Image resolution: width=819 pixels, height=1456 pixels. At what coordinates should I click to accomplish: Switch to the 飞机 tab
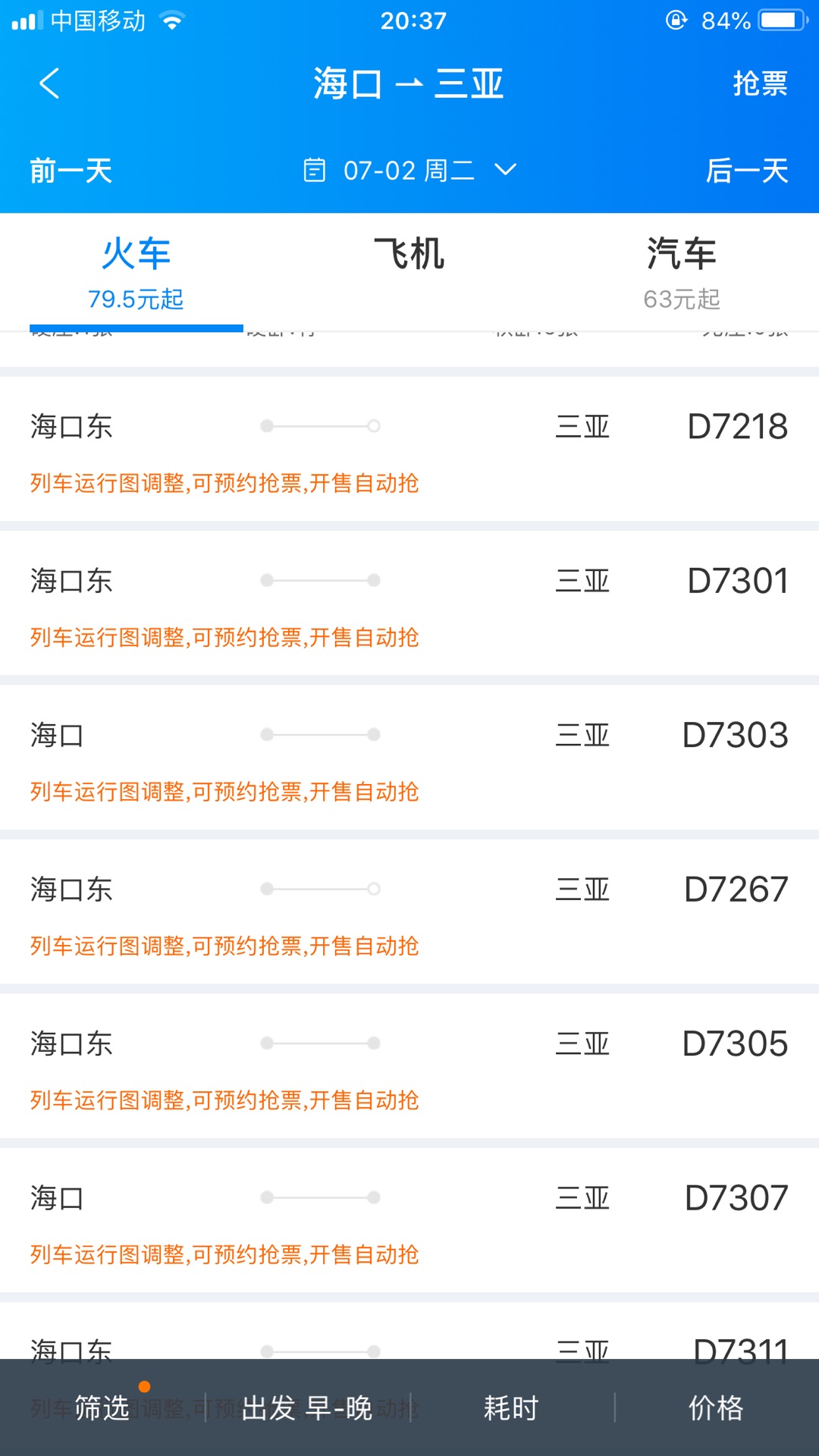click(409, 253)
